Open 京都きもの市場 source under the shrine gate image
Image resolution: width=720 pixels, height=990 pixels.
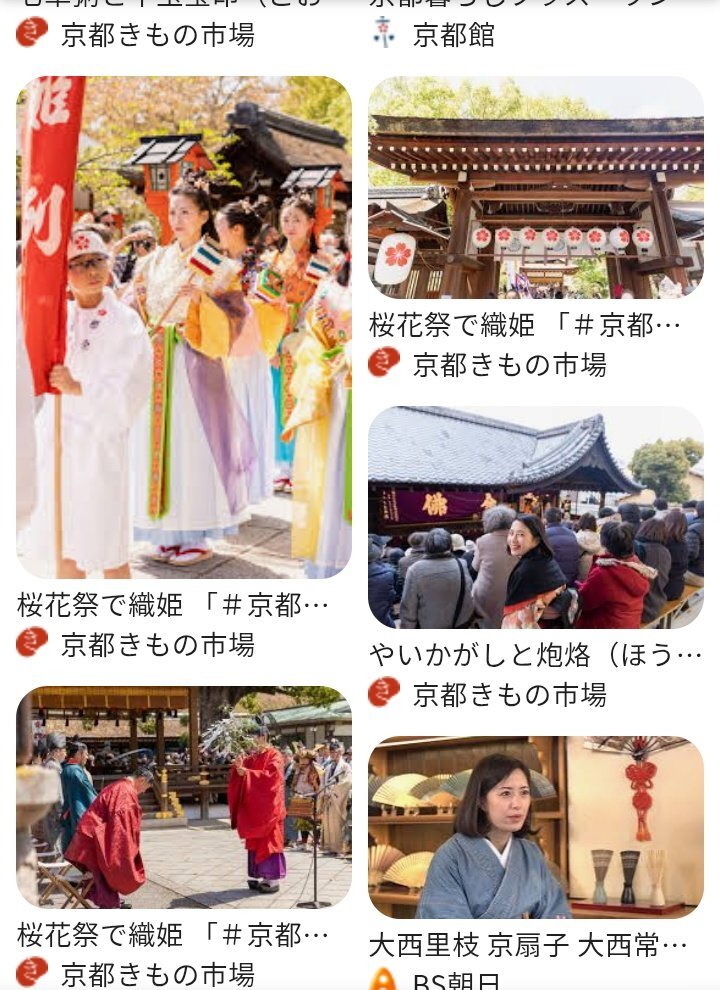[x=508, y=364]
